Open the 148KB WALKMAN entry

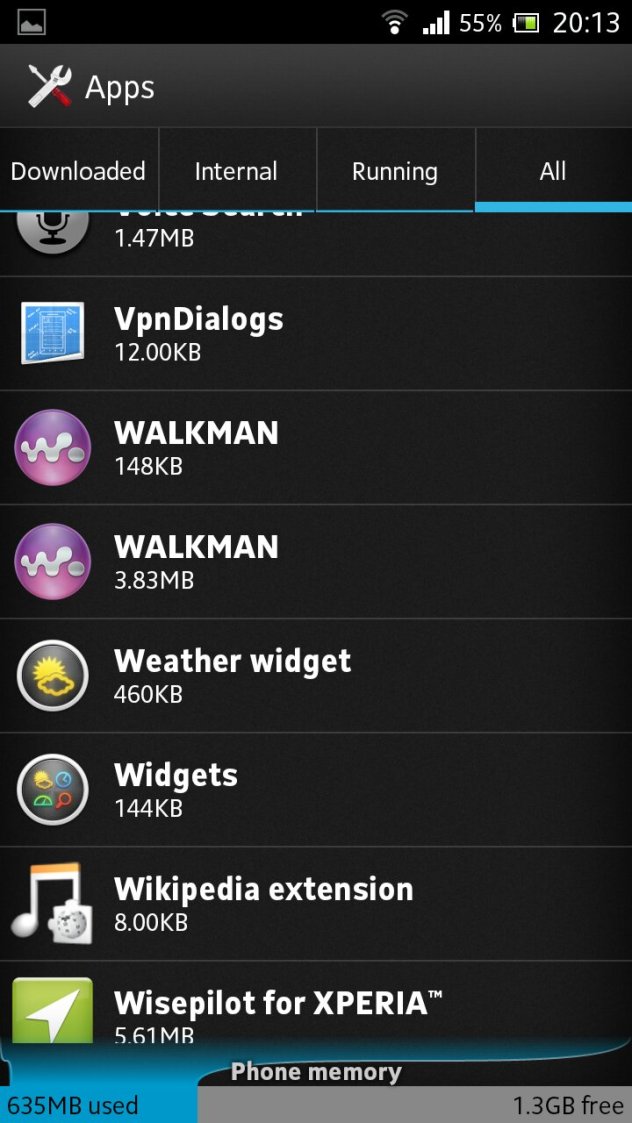(316, 448)
